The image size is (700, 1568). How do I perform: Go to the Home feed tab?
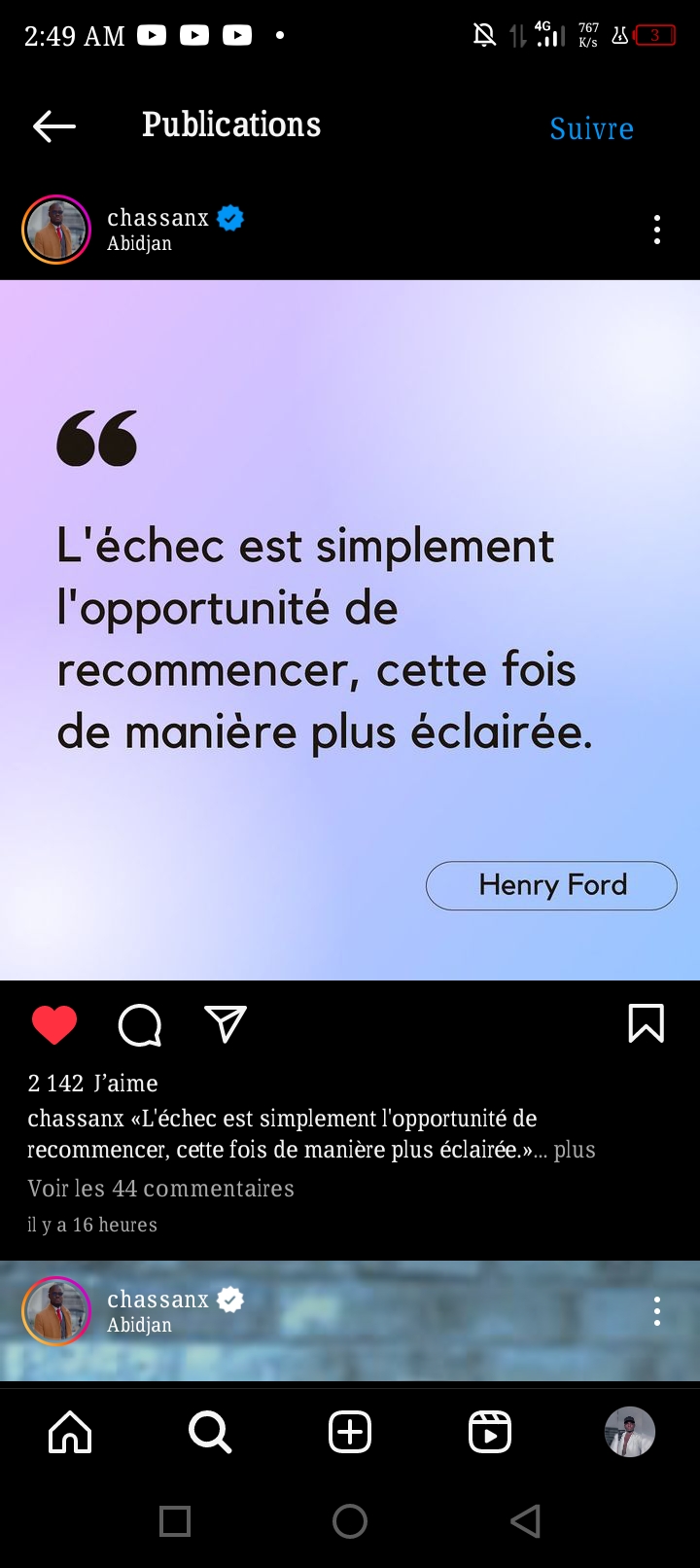pyautogui.click(x=70, y=1432)
